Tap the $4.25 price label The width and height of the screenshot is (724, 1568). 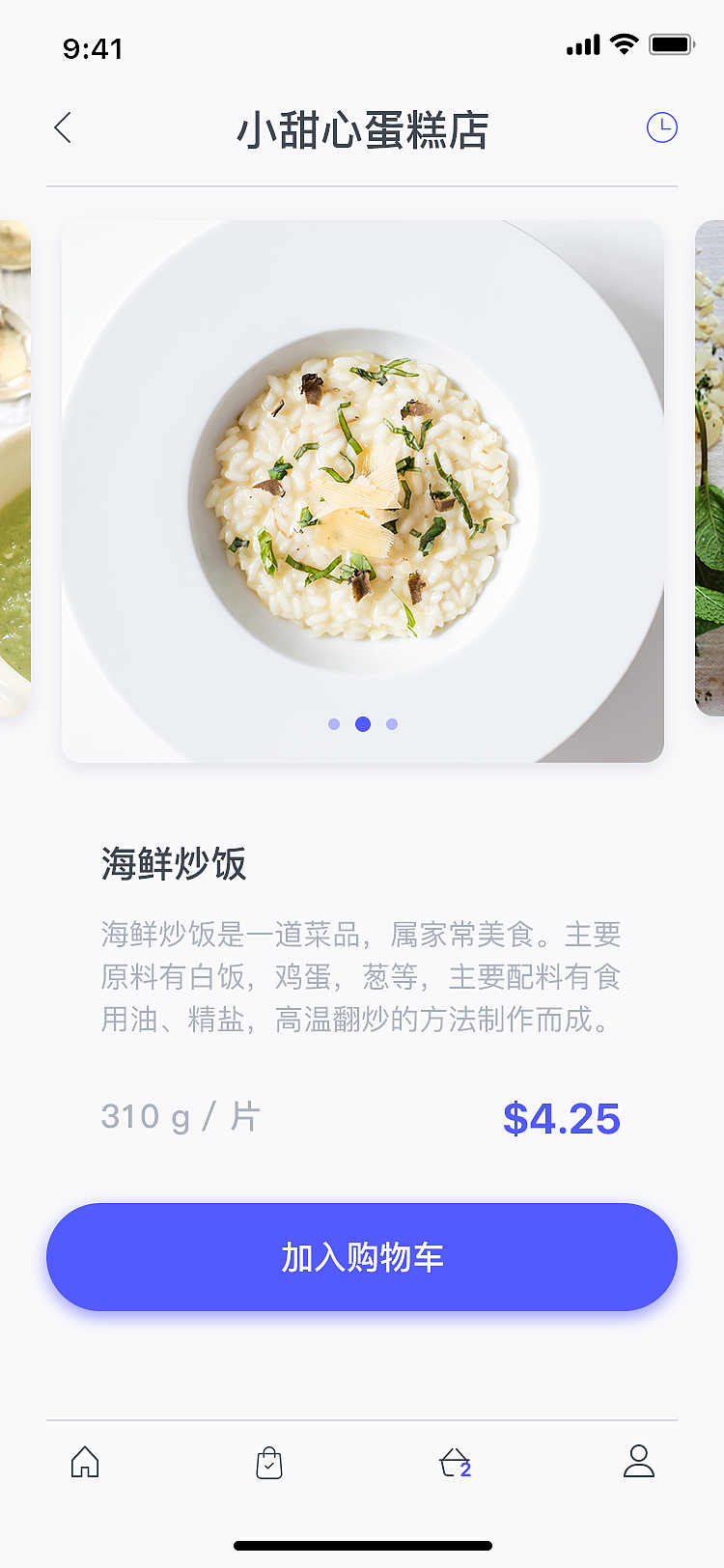click(x=563, y=1118)
